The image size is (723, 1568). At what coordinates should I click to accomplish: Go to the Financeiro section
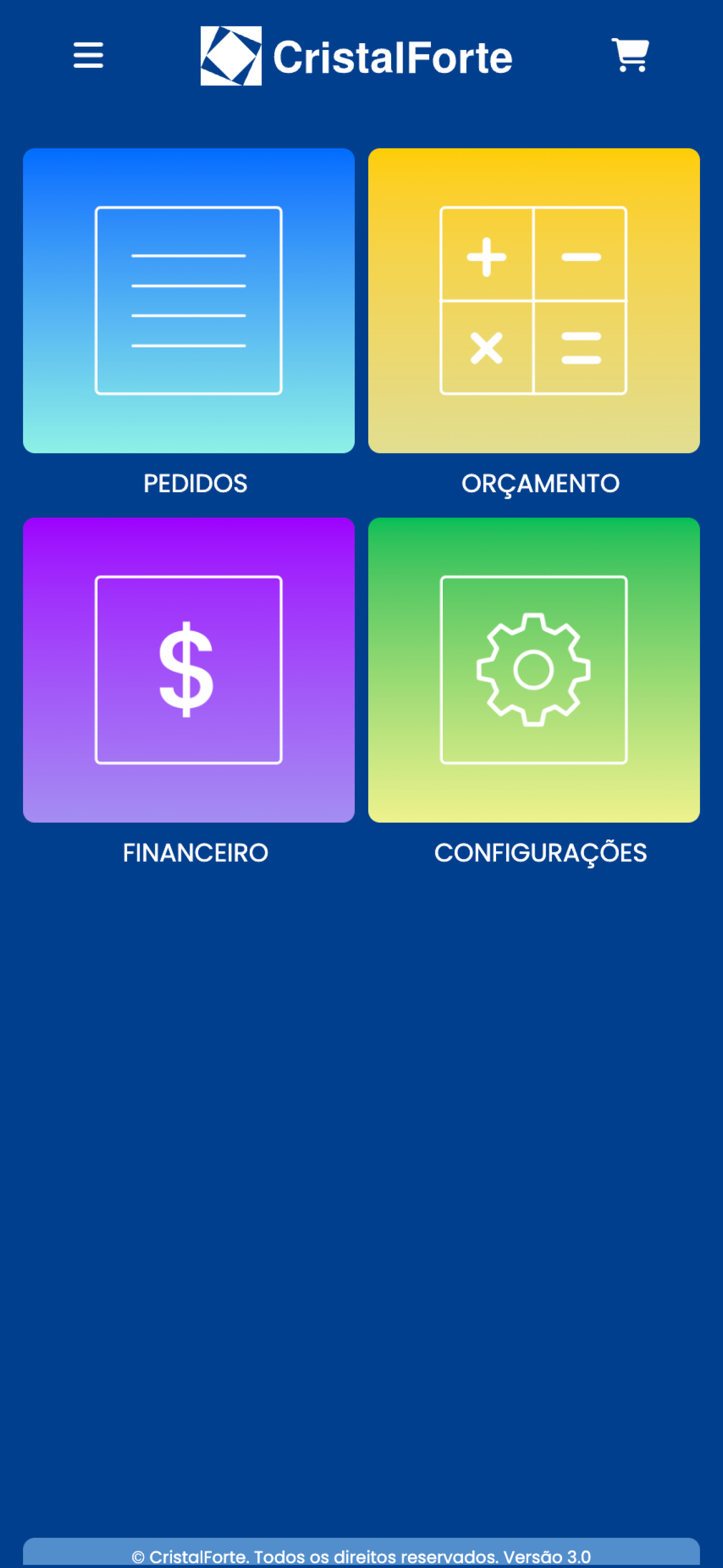pyautogui.click(x=189, y=670)
